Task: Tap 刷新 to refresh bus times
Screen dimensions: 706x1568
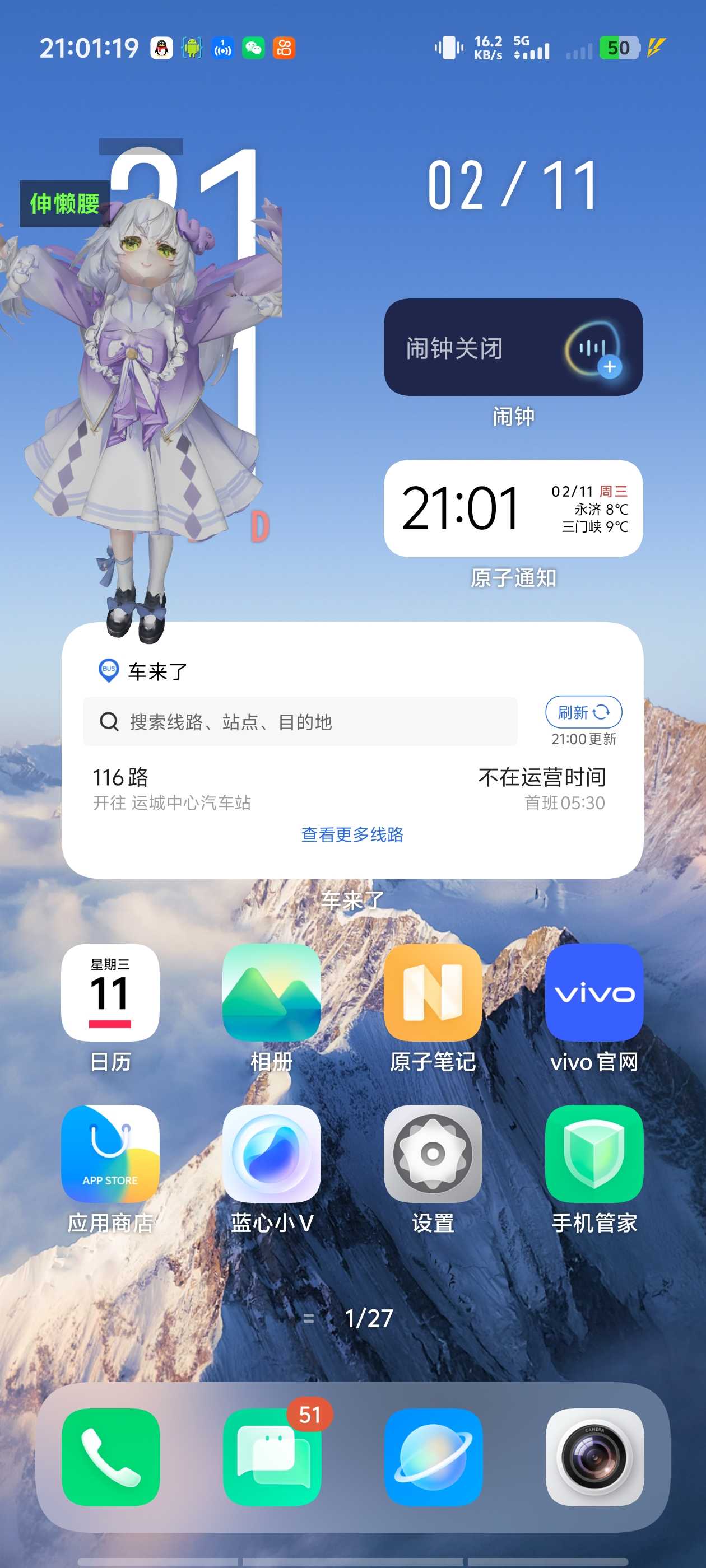Action: (x=583, y=712)
